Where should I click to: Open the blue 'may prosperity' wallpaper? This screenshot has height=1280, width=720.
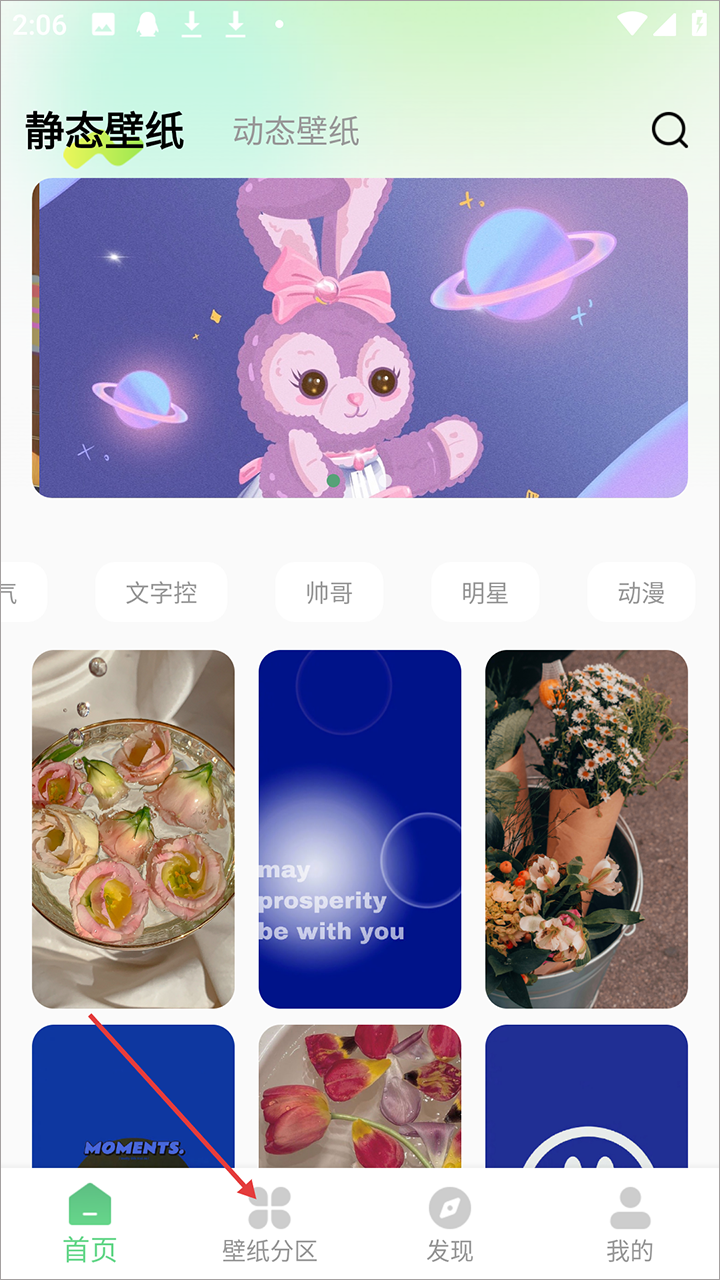pos(360,829)
